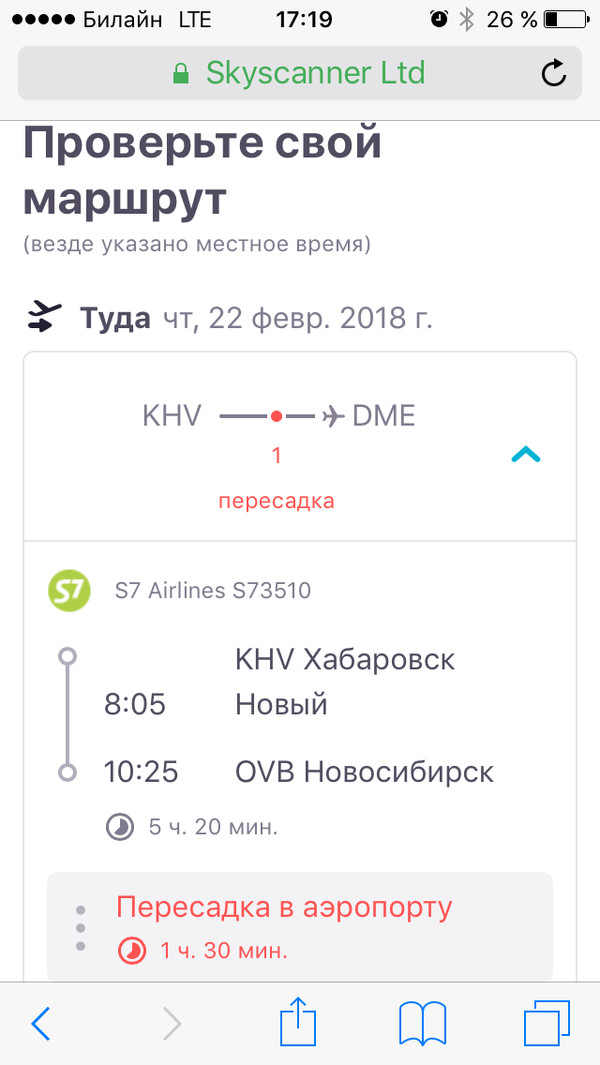Show open Safari tabs

[546, 1022]
